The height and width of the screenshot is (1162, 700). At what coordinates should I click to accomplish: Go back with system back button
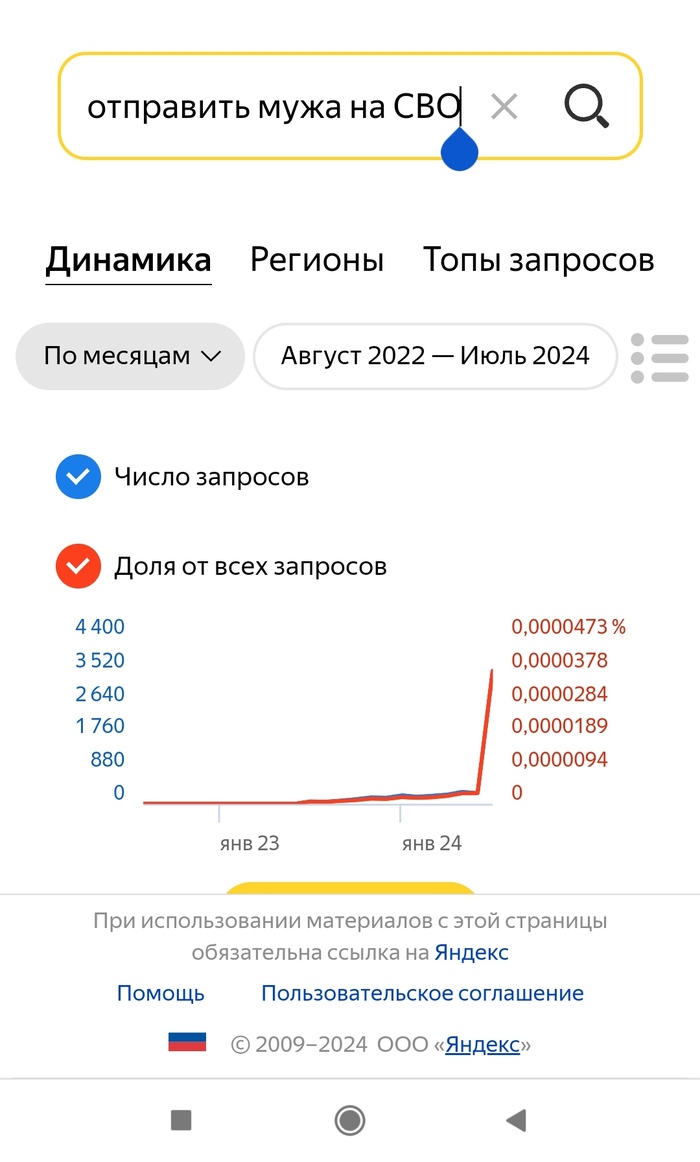pyautogui.click(x=516, y=1120)
